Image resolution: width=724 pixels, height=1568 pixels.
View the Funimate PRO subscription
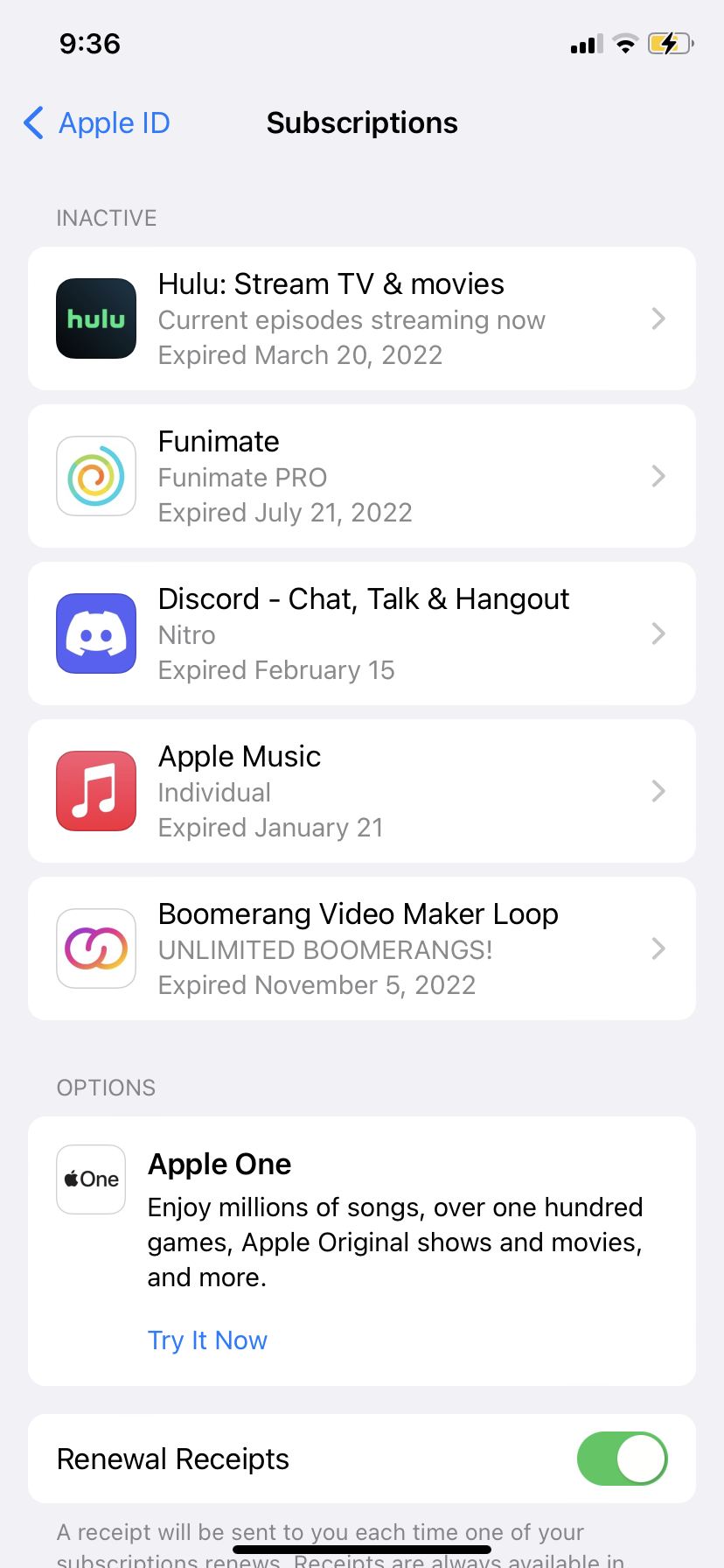point(362,476)
